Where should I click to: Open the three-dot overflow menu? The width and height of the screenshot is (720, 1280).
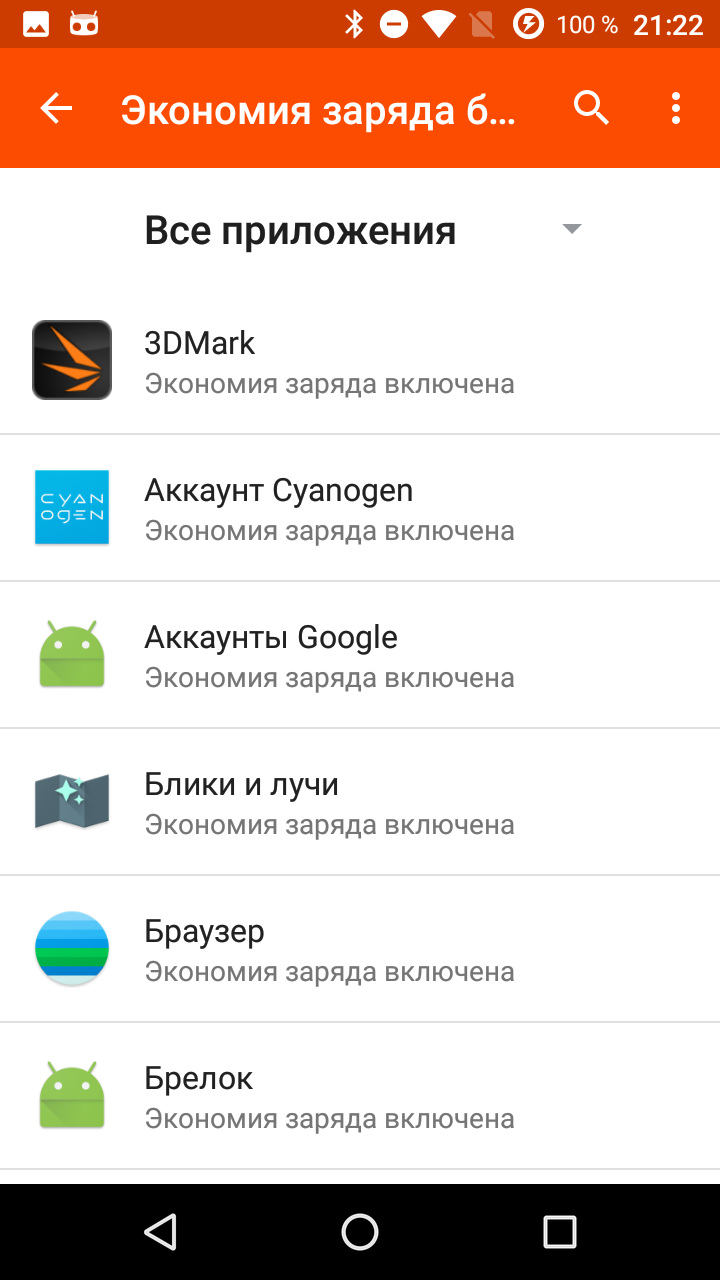point(676,108)
